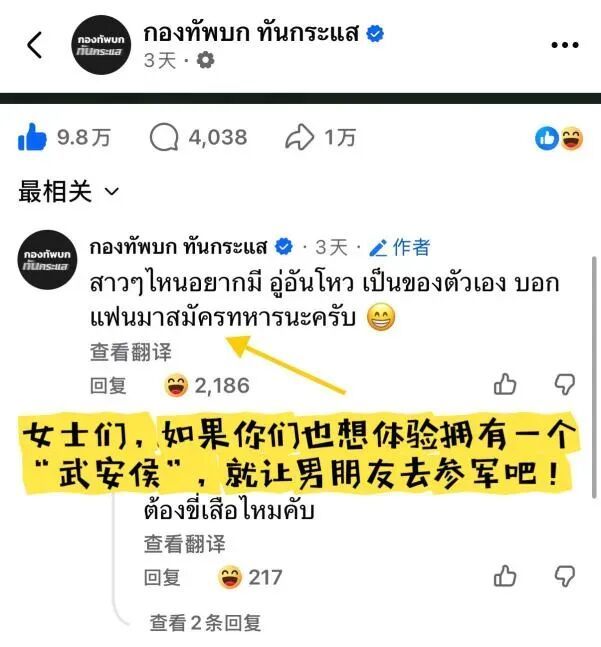Like the post with 9.8万 likes

[33, 138]
